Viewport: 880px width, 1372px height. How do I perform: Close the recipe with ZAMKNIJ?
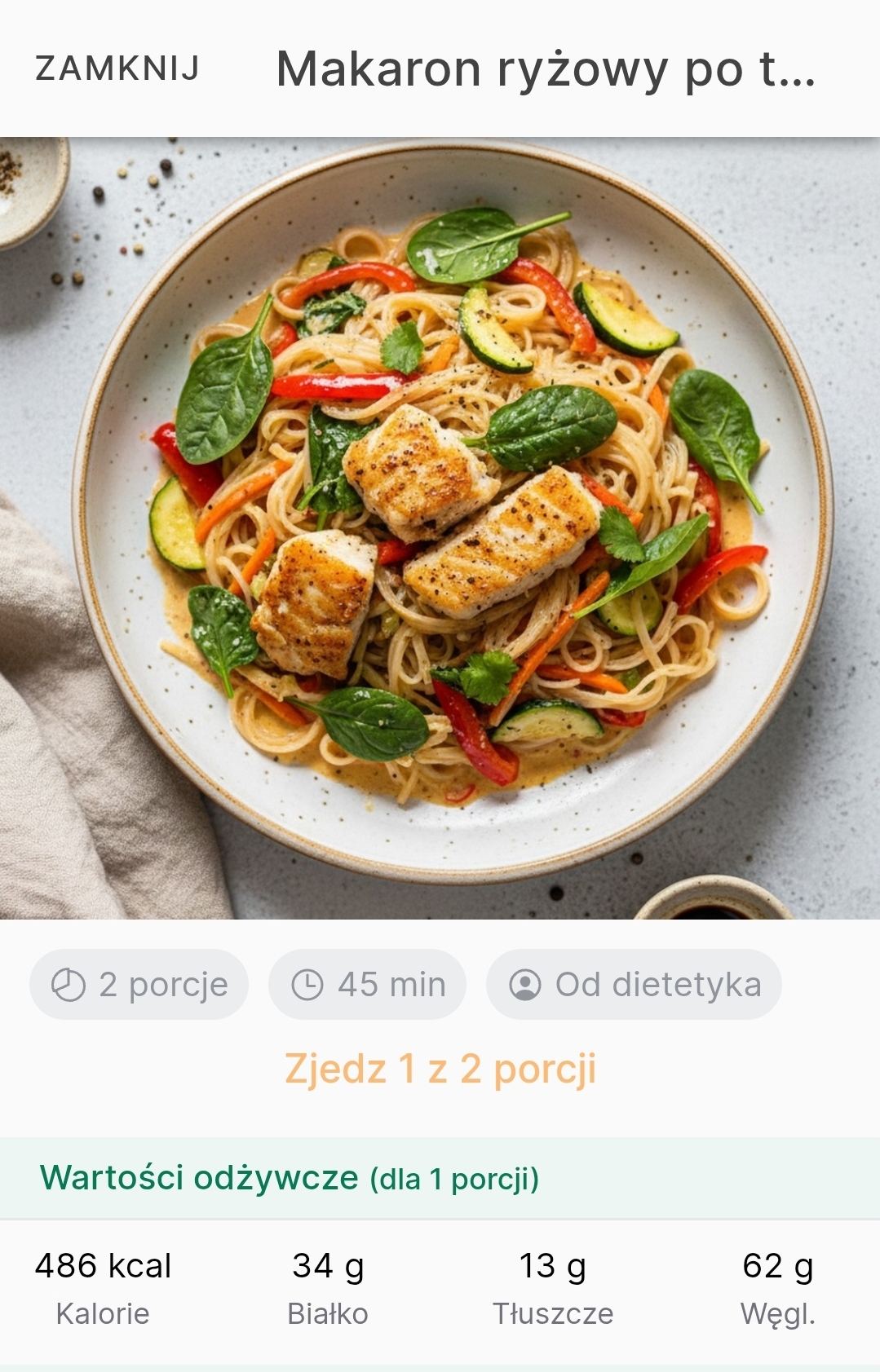click(117, 68)
